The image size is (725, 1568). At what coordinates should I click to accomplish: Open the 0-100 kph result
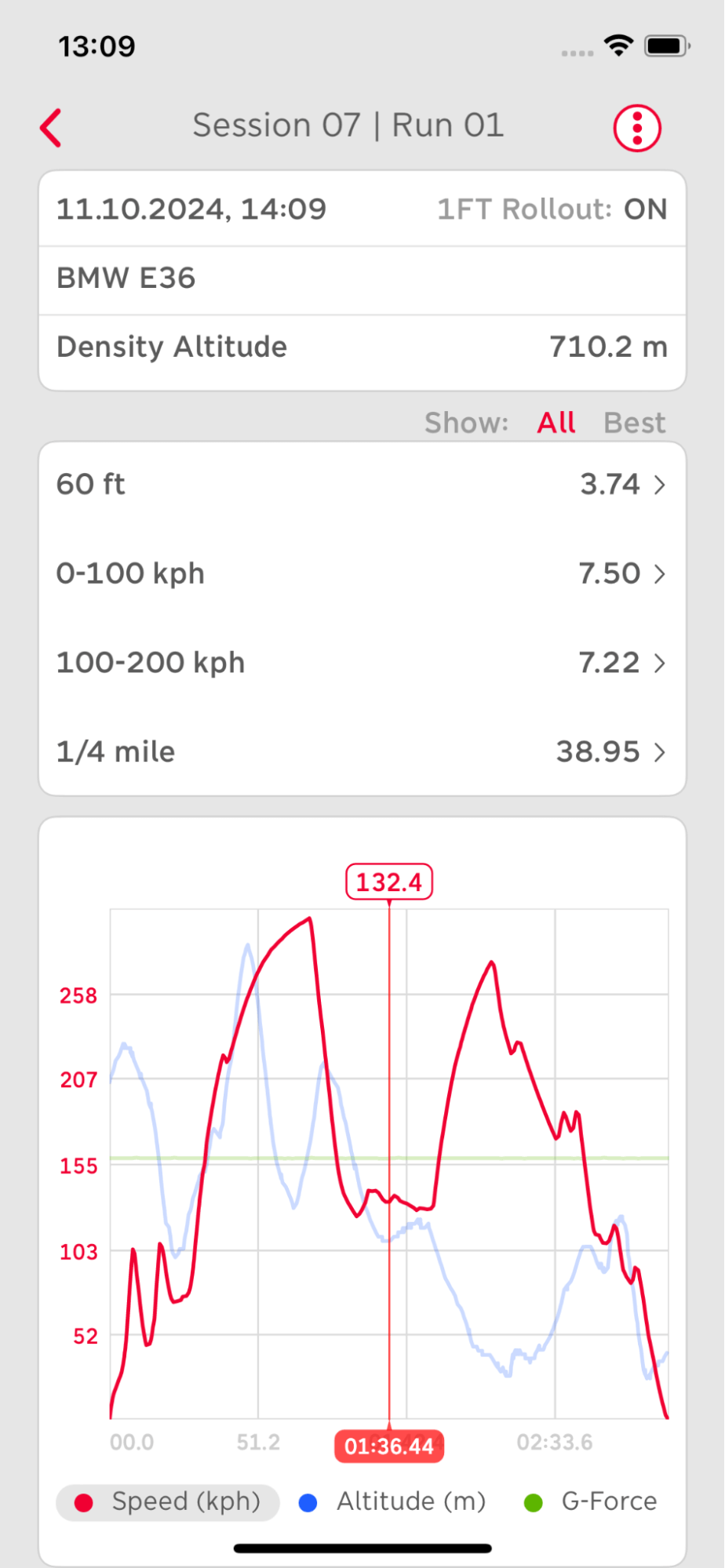(x=362, y=573)
